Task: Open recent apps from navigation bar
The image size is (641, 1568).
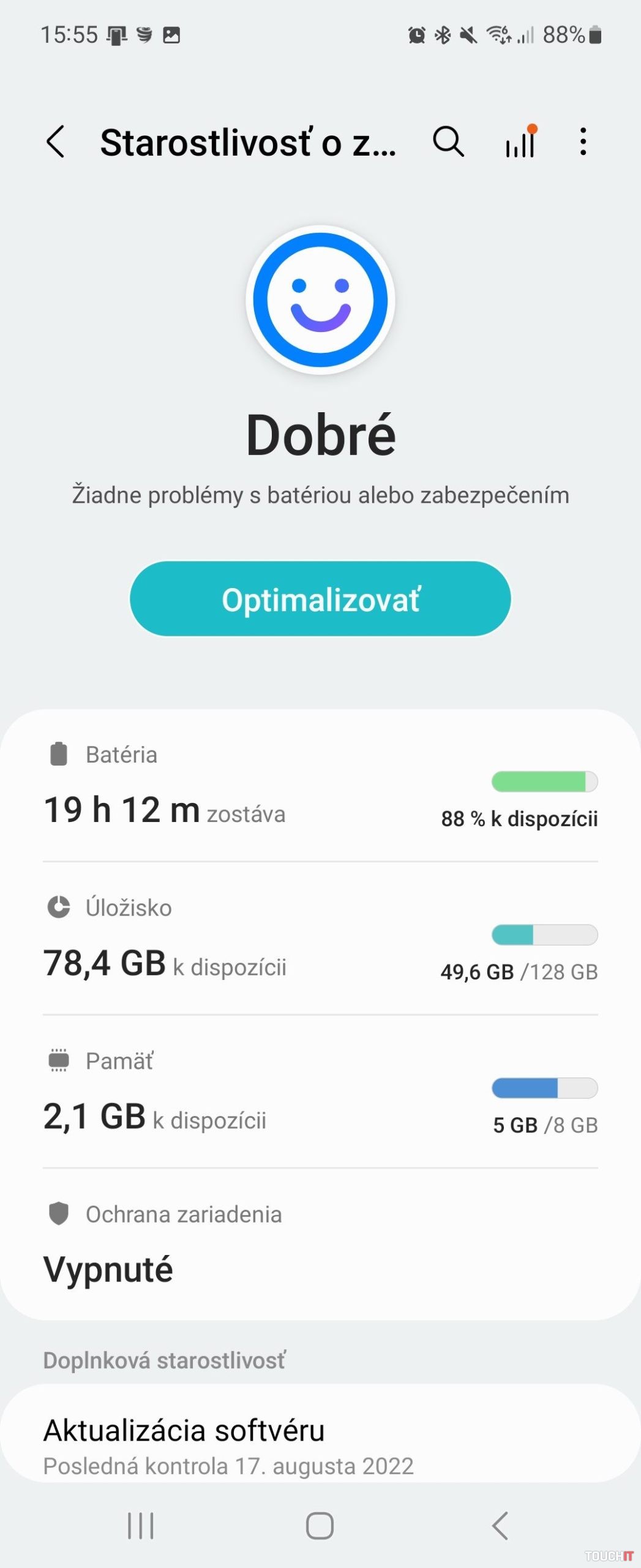Action: [x=140, y=1525]
